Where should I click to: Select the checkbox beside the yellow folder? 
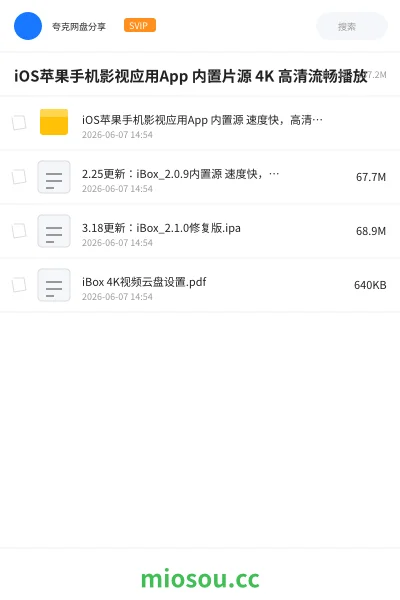coord(19,123)
